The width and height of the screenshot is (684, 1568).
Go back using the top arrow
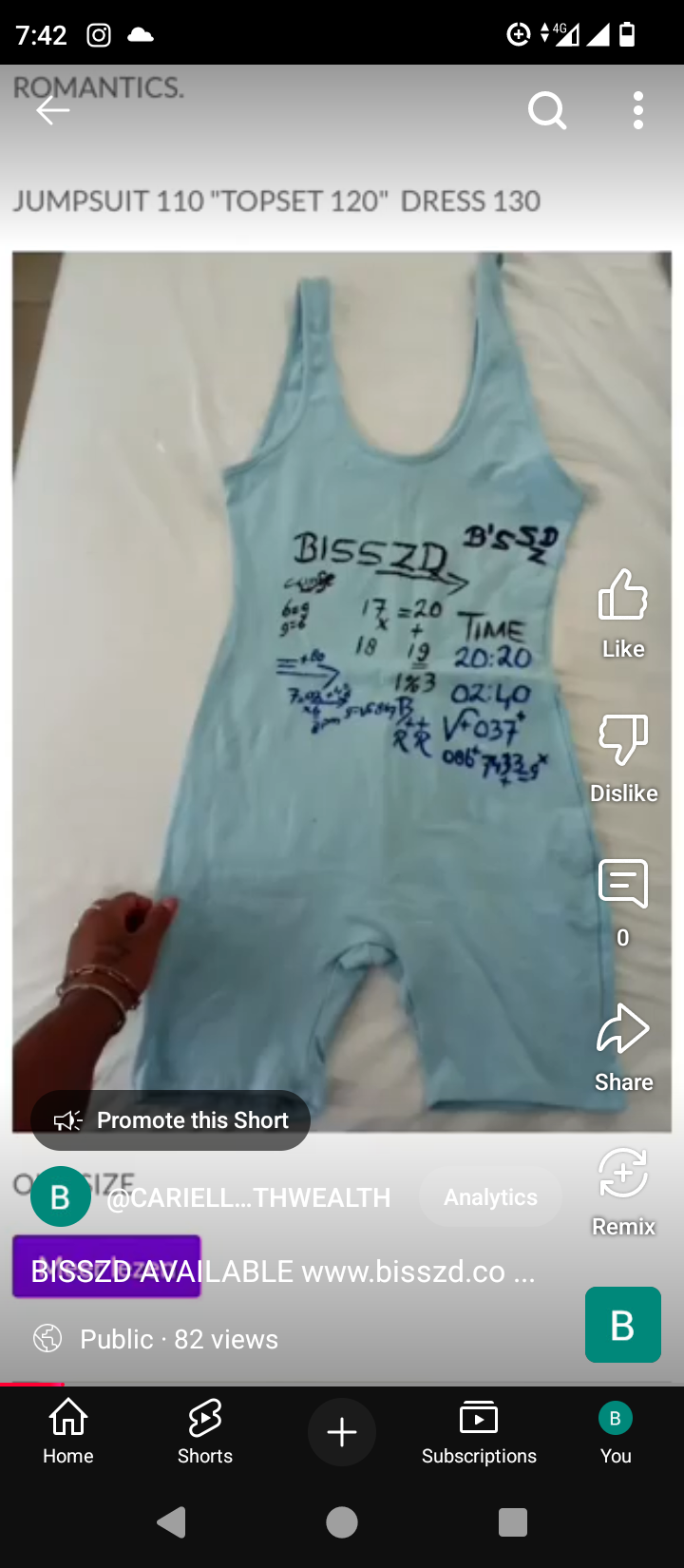coord(53,111)
